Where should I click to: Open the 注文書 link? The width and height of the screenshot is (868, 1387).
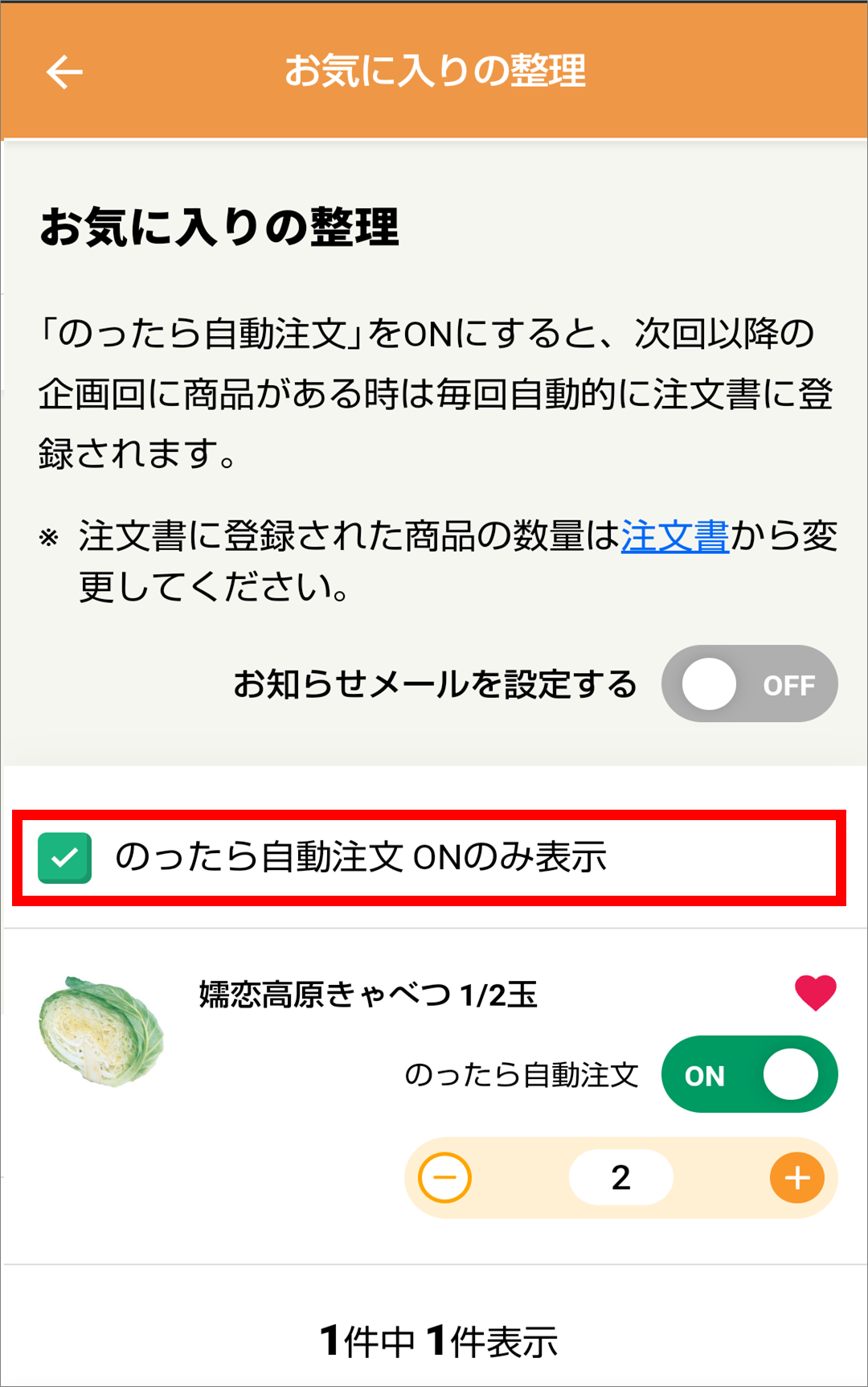674,536
